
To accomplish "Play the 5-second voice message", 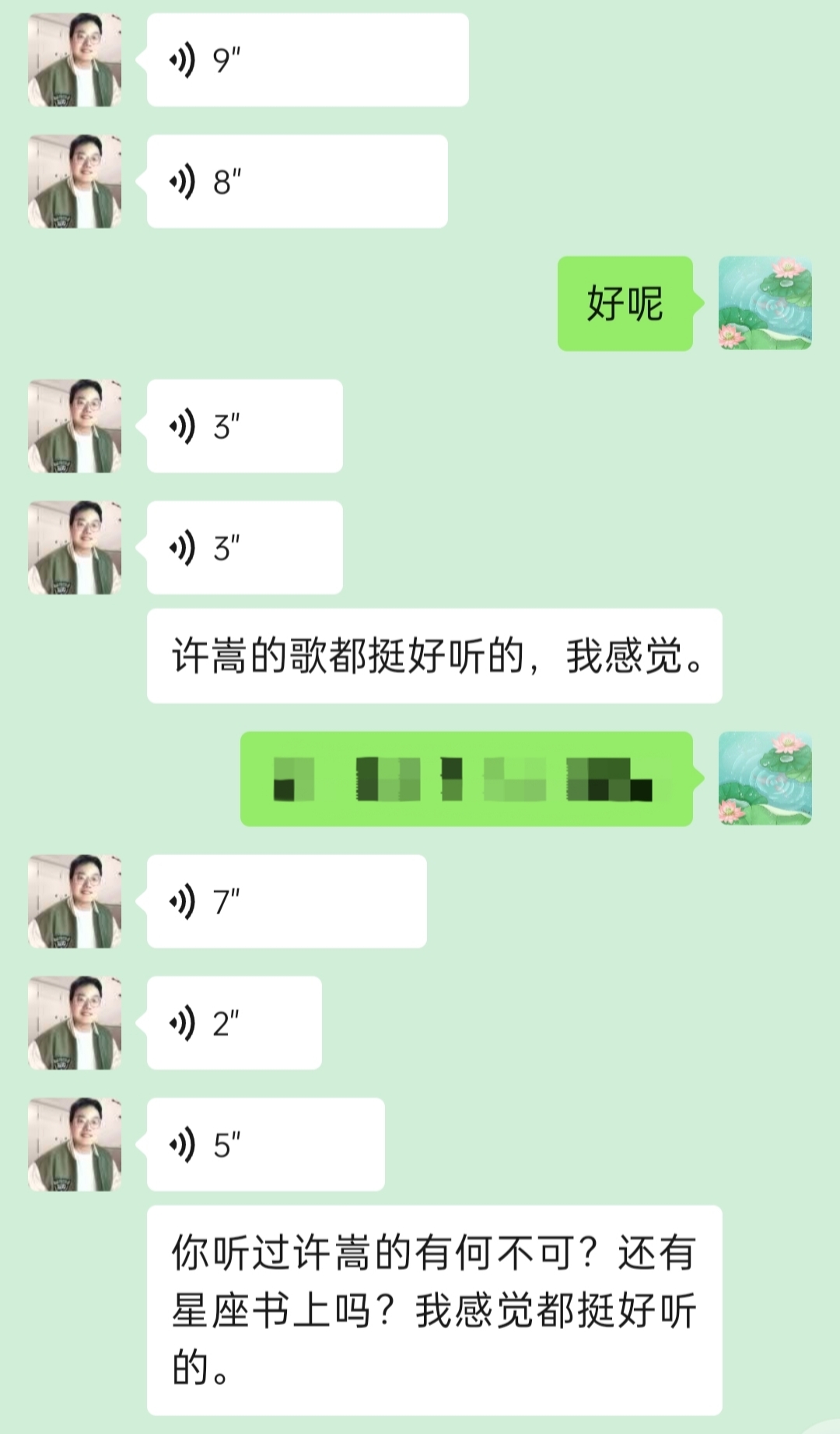I will tap(265, 1145).
